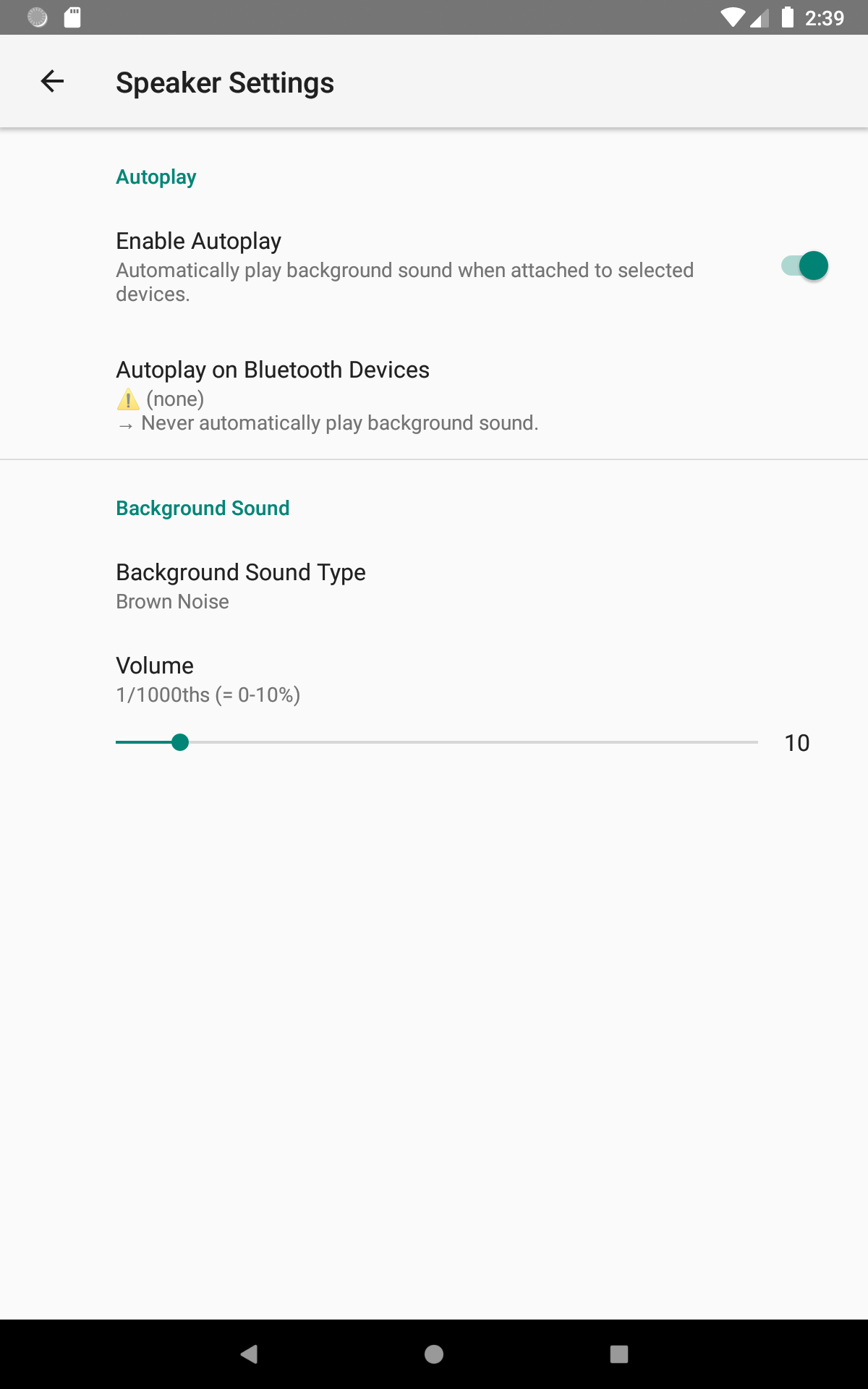The image size is (868, 1389).
Task: Open Autoplay on Bluetooth Devices
Action: point(434,395)
